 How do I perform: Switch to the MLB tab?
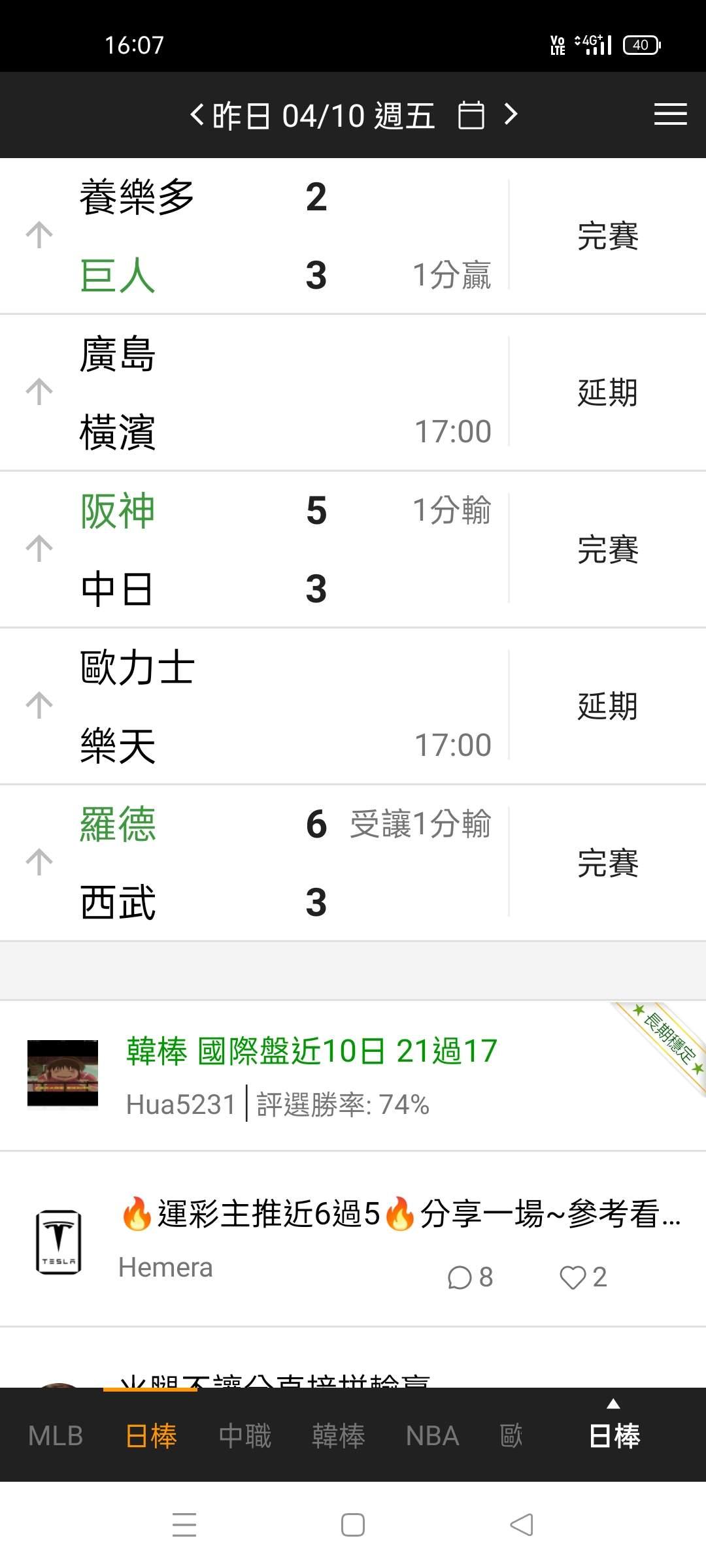coord(56,1436)
